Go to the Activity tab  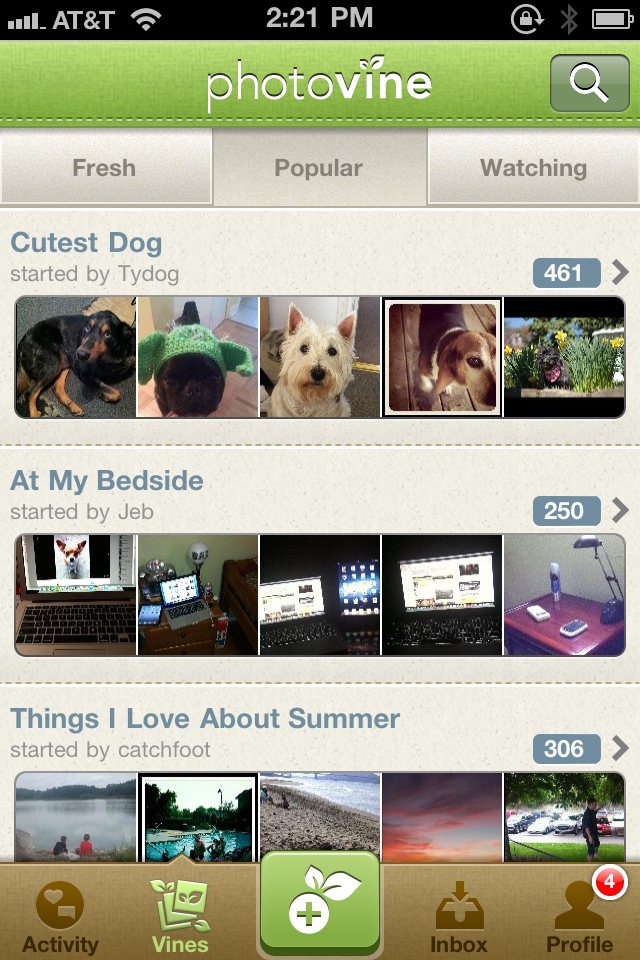pos(60,917)
